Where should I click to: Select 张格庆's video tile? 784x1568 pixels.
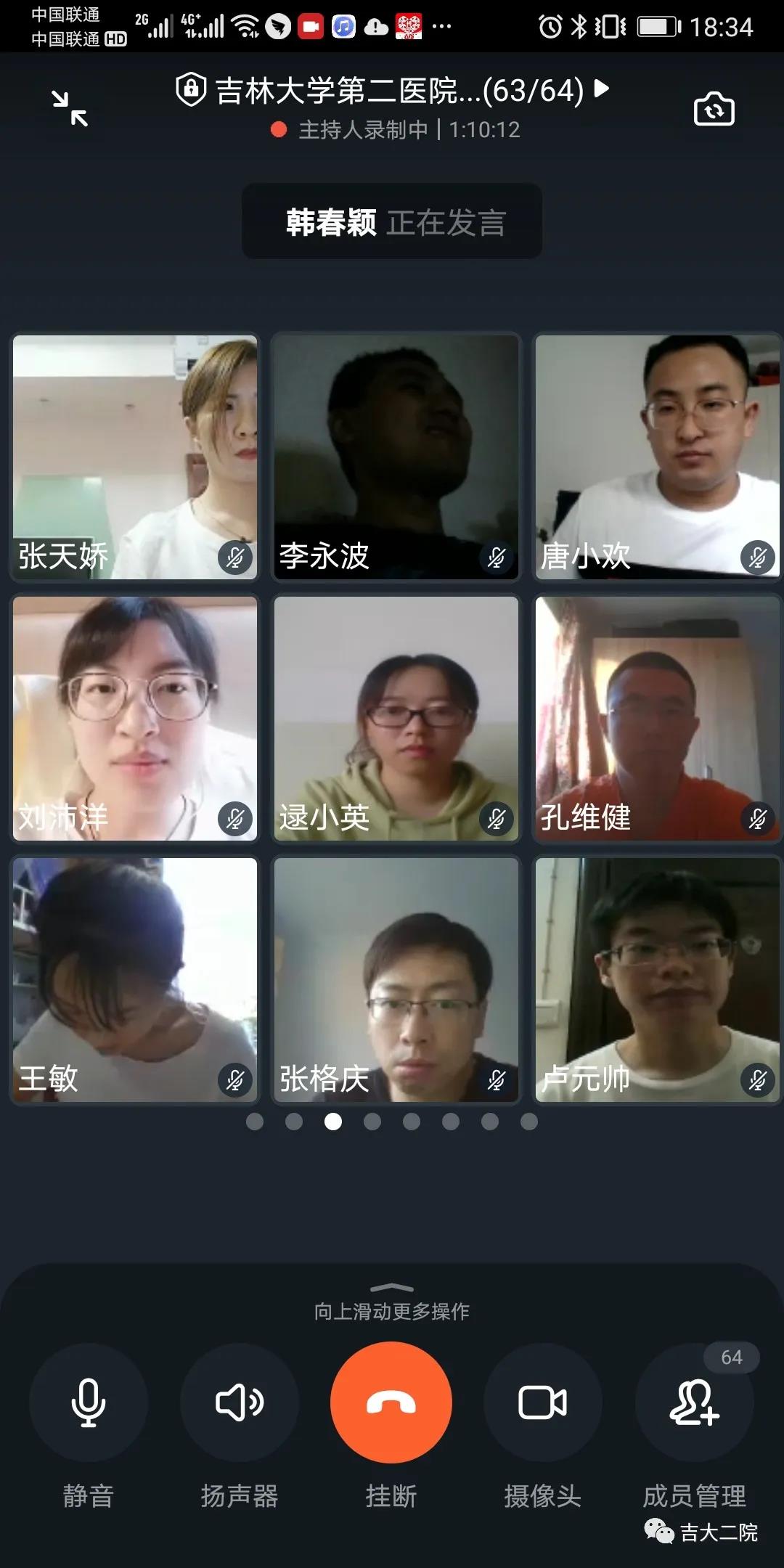[396, 979]
